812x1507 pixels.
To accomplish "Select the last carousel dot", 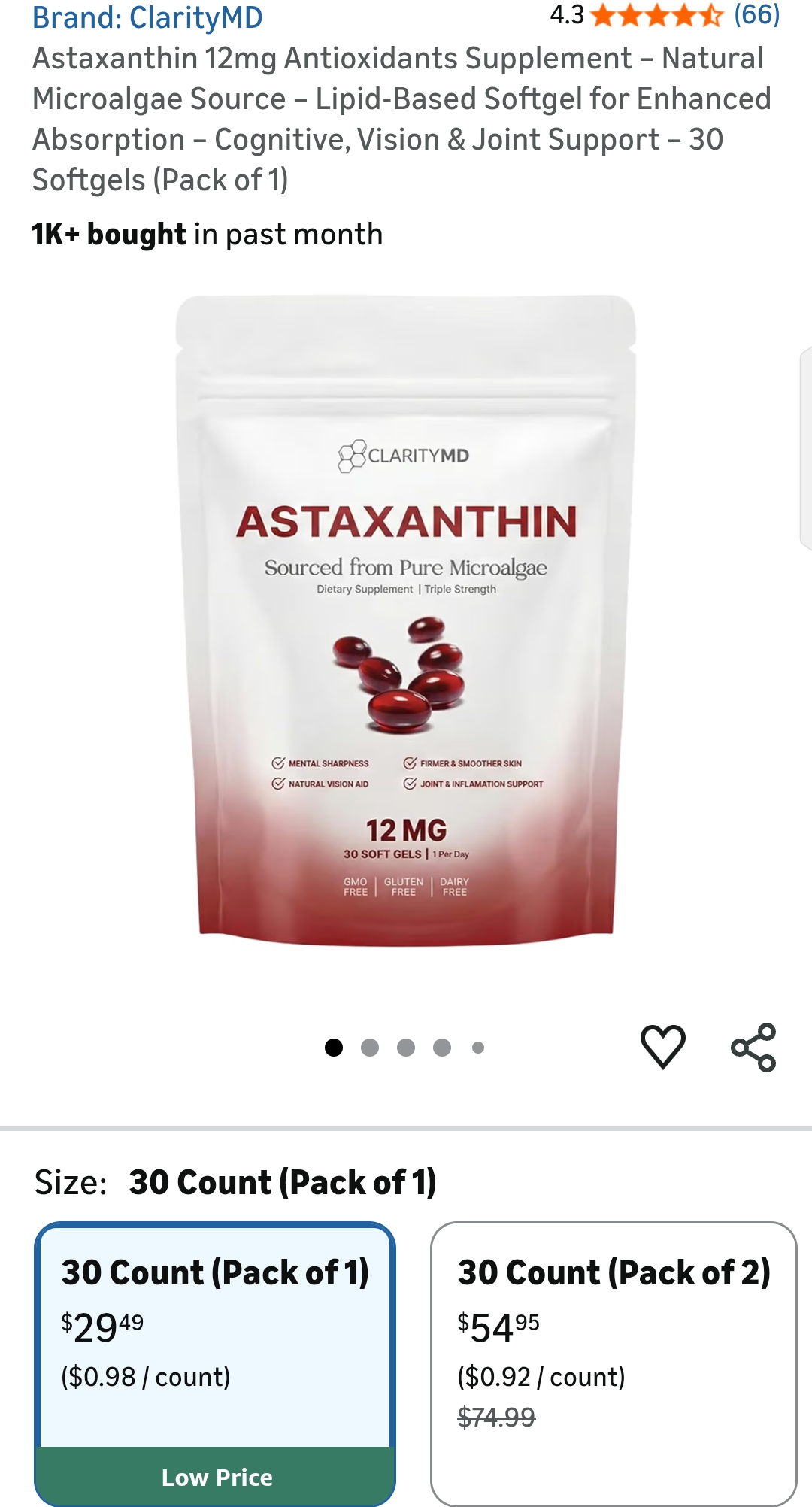I will (x=477, y=1045).
